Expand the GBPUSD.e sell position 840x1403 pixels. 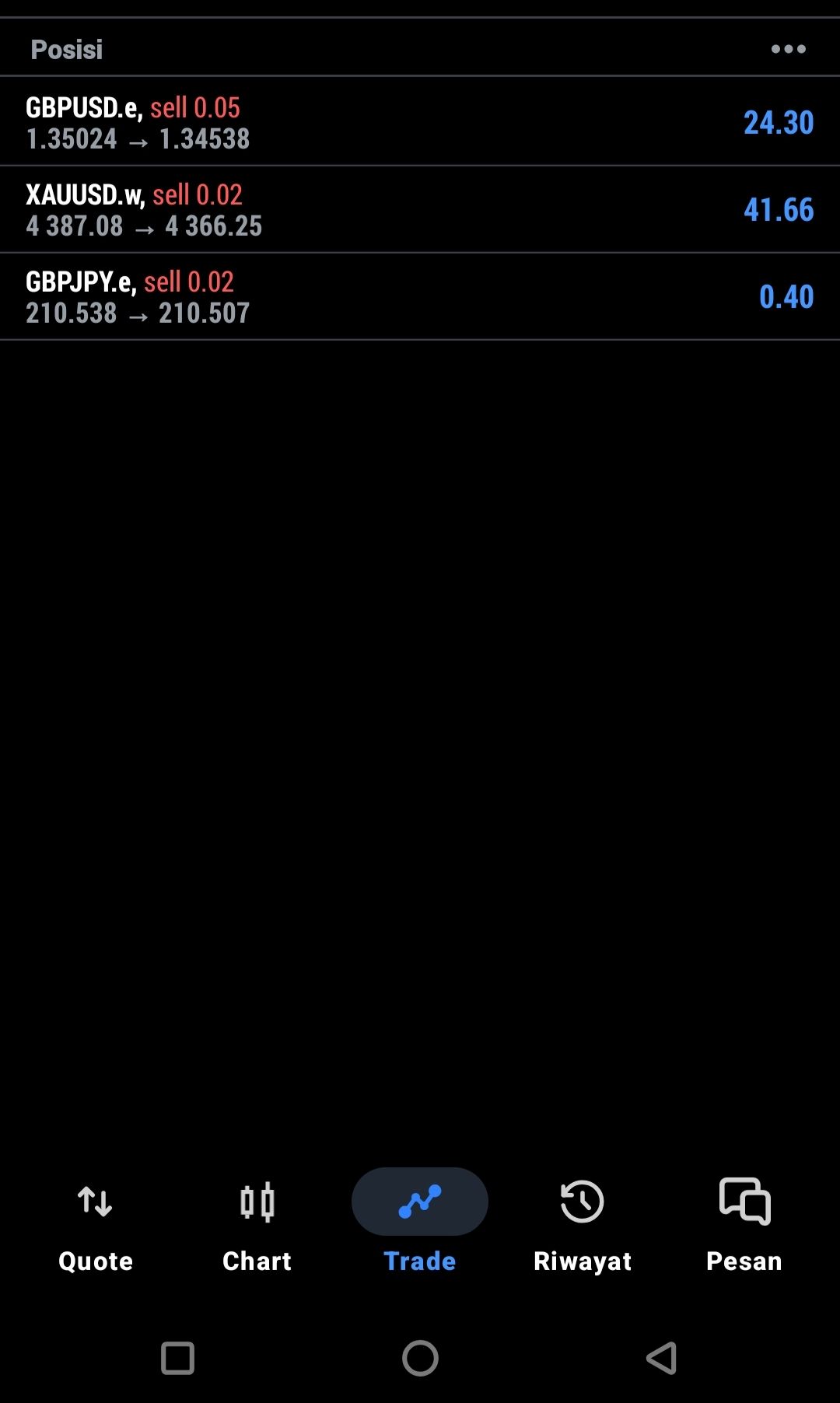[420, 122]
